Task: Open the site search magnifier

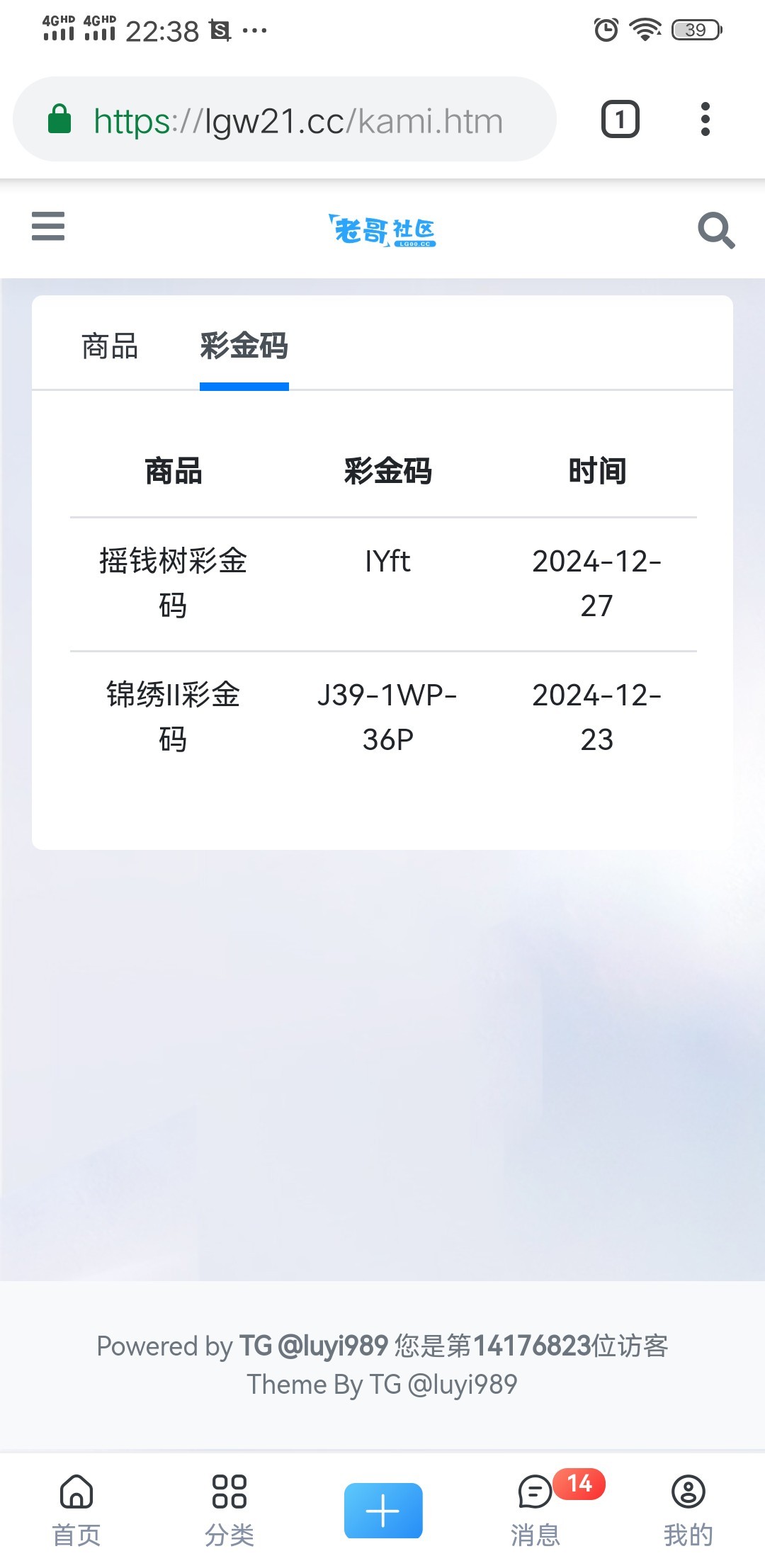Action: (x=716, y=229)
